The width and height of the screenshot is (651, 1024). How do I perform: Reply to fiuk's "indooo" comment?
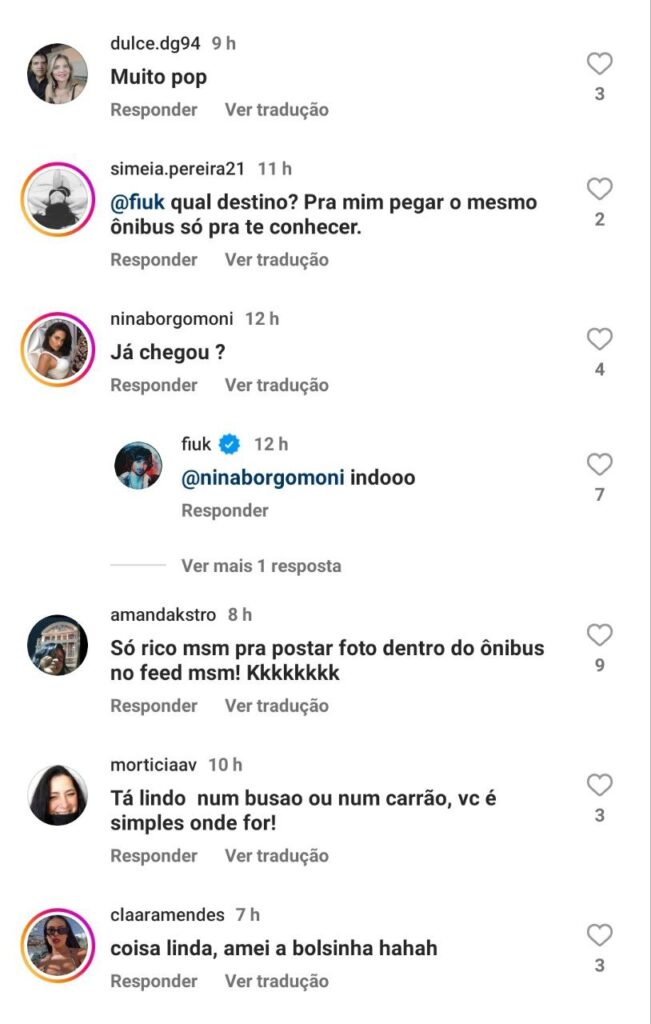point(225,510)
